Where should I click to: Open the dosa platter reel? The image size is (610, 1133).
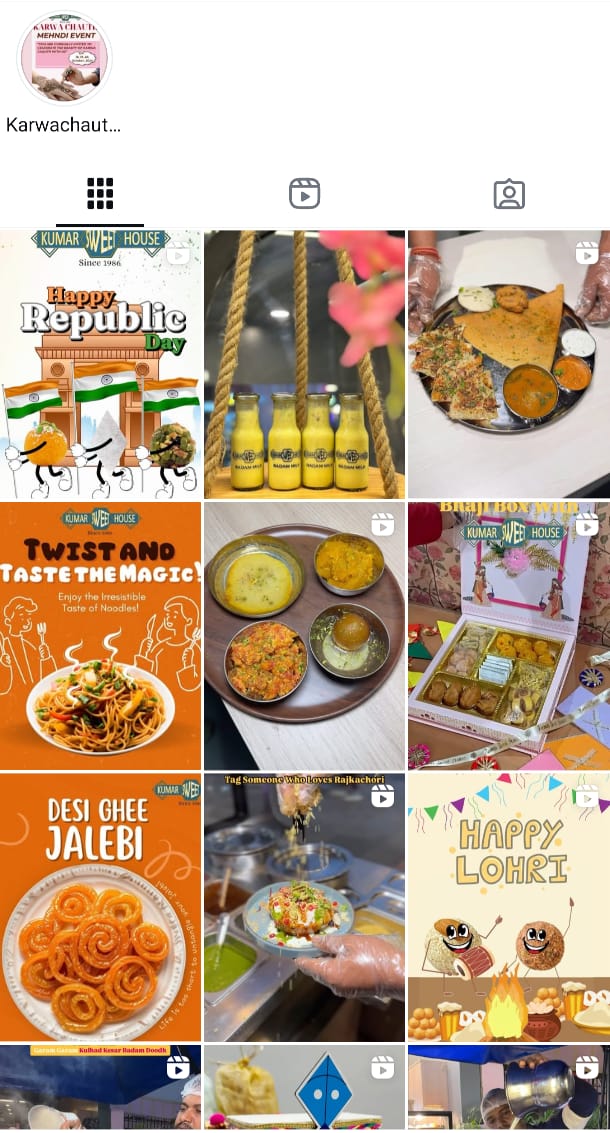pos(508,364)
